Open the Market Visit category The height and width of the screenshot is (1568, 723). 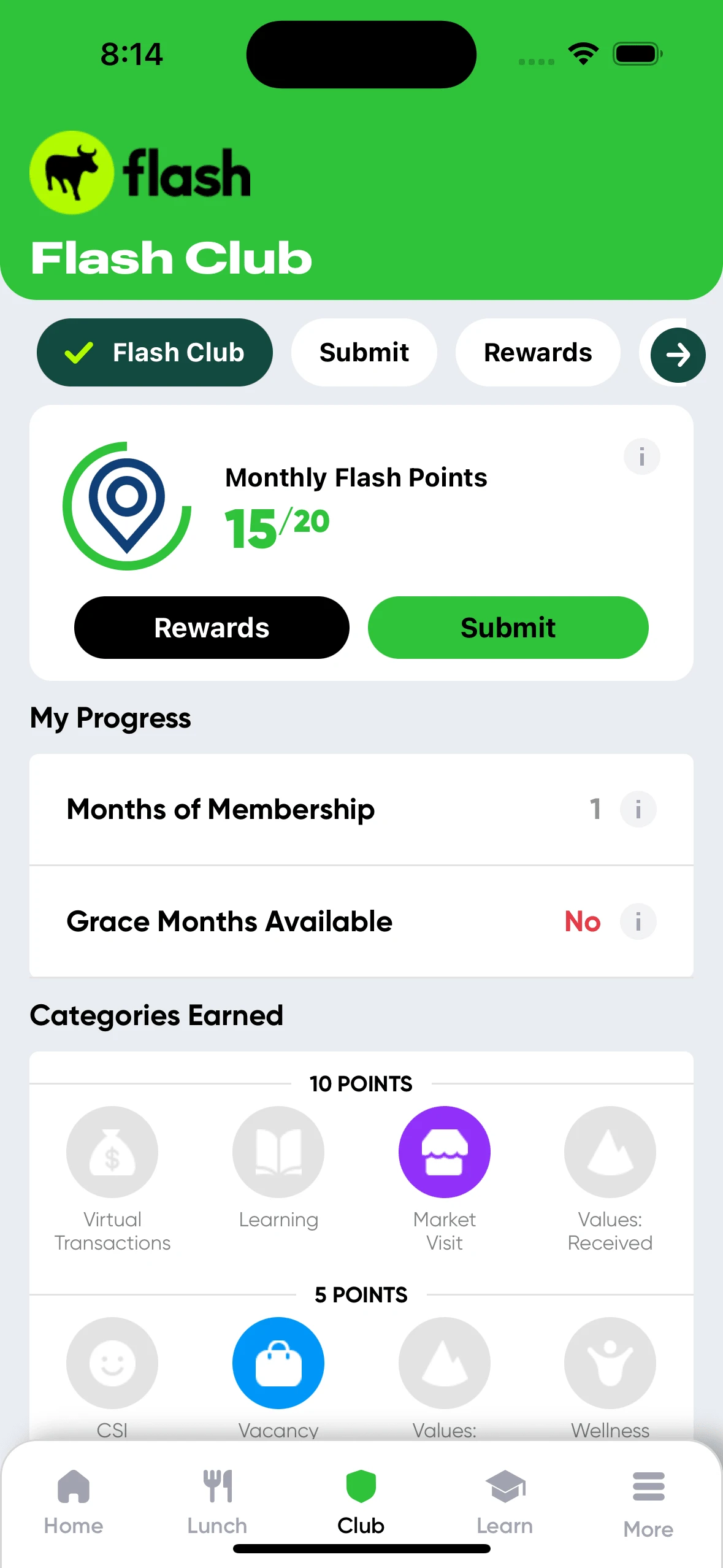pyautogui.click(x=444, y=1152)
